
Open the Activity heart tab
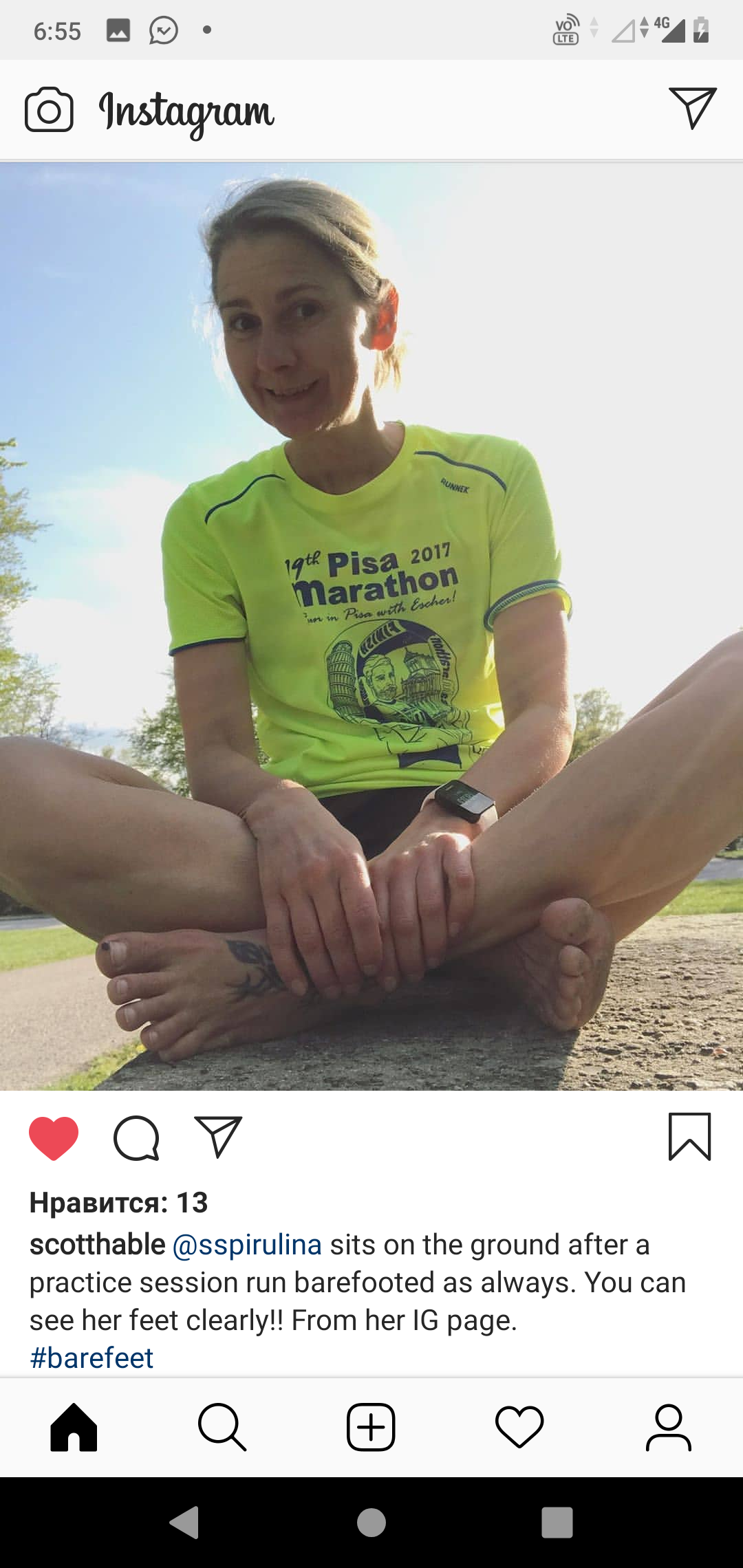coord(519,1427)
